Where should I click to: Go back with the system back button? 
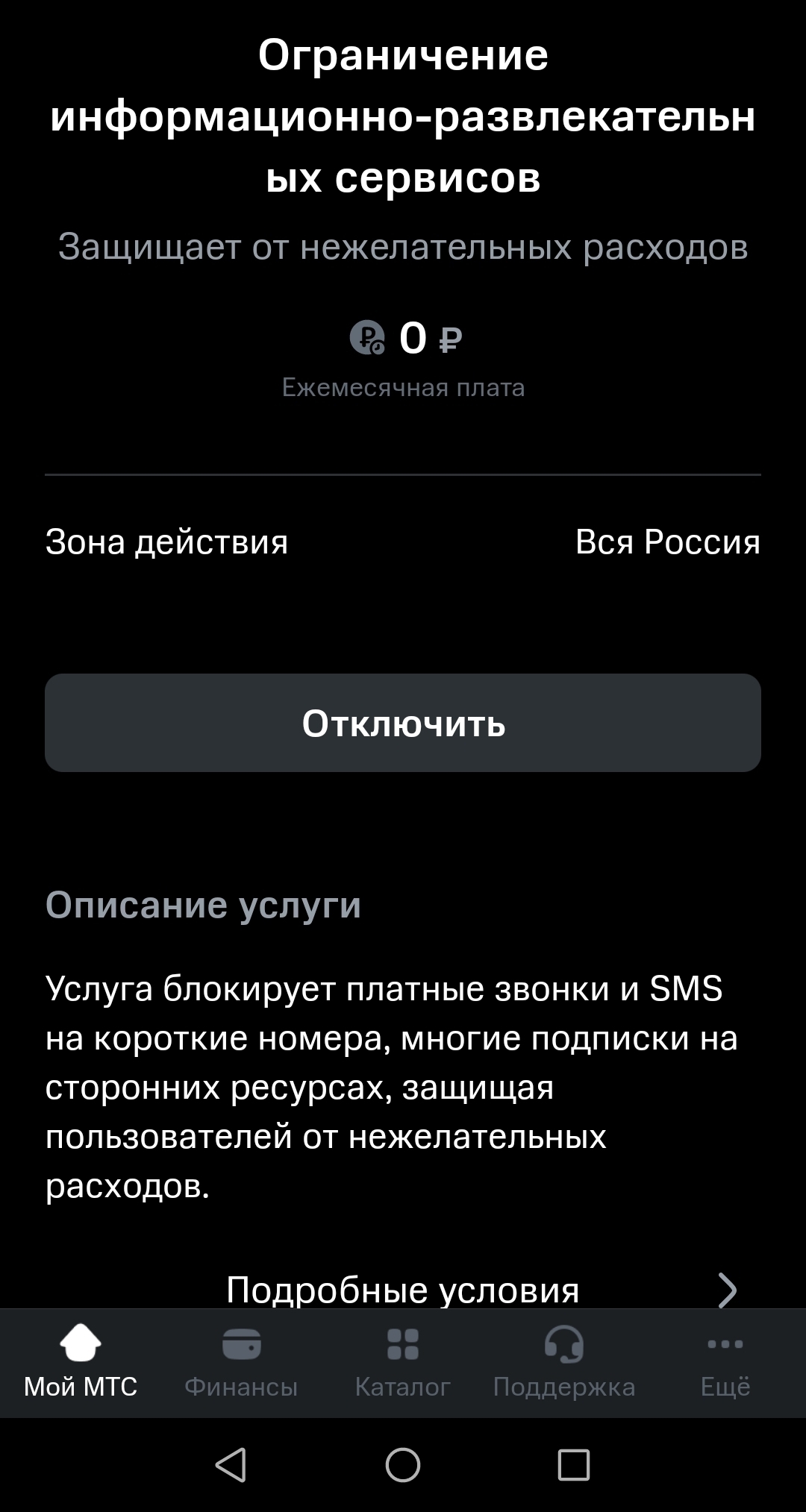[231, 1464]
